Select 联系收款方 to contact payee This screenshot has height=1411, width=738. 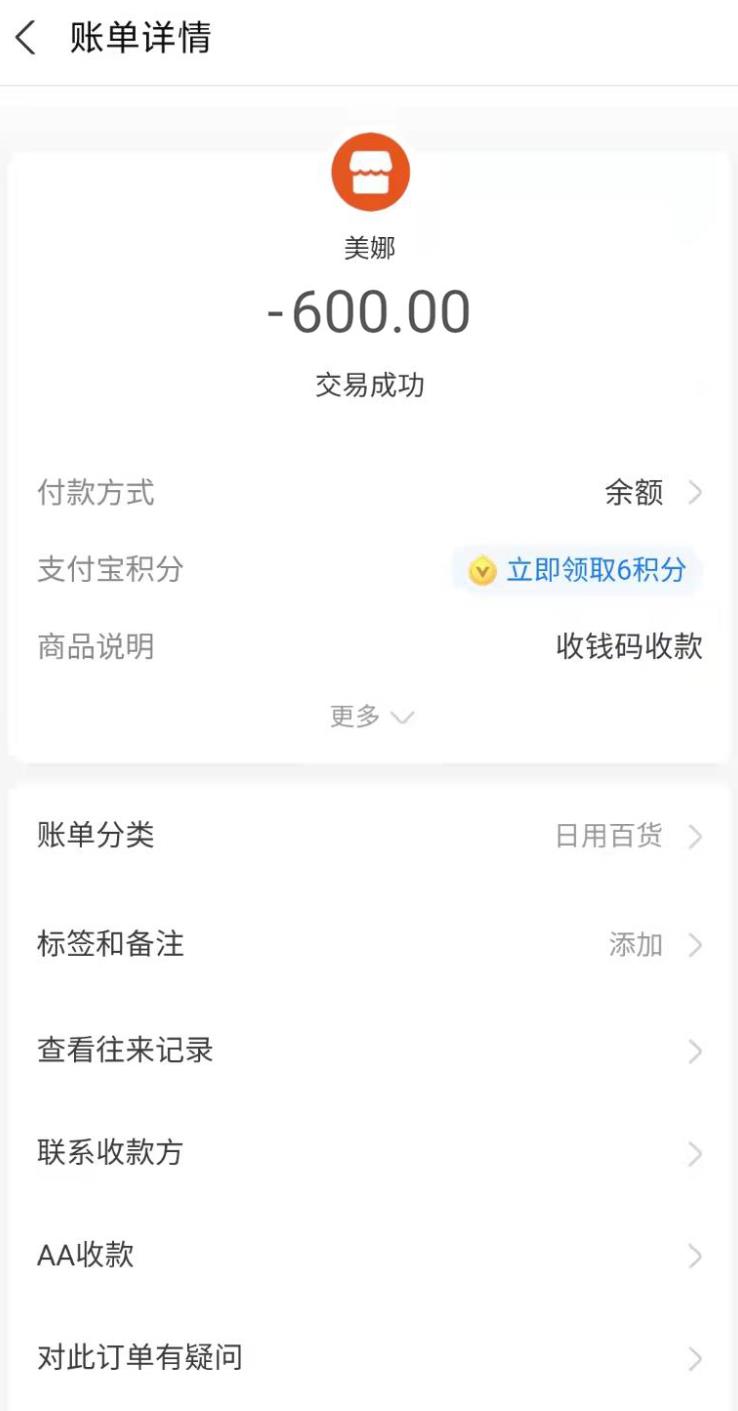pos(369,1153)
